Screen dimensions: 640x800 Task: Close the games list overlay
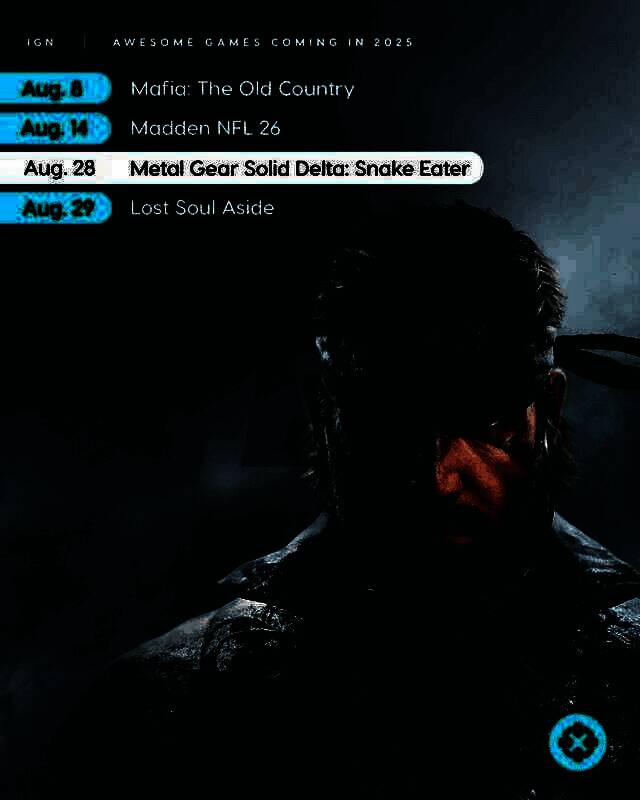coord(577,743)
